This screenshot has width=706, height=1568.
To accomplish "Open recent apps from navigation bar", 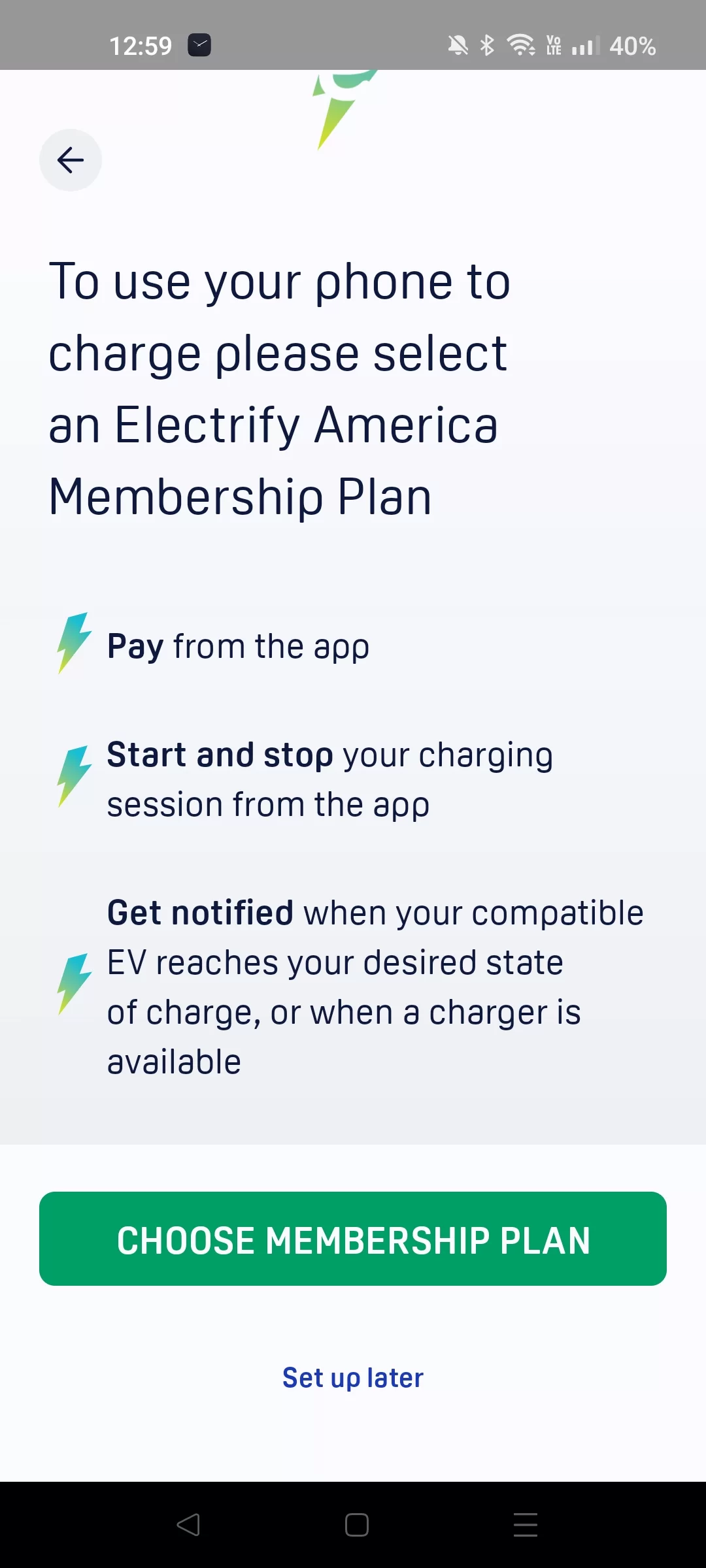I will [526, 1524].
